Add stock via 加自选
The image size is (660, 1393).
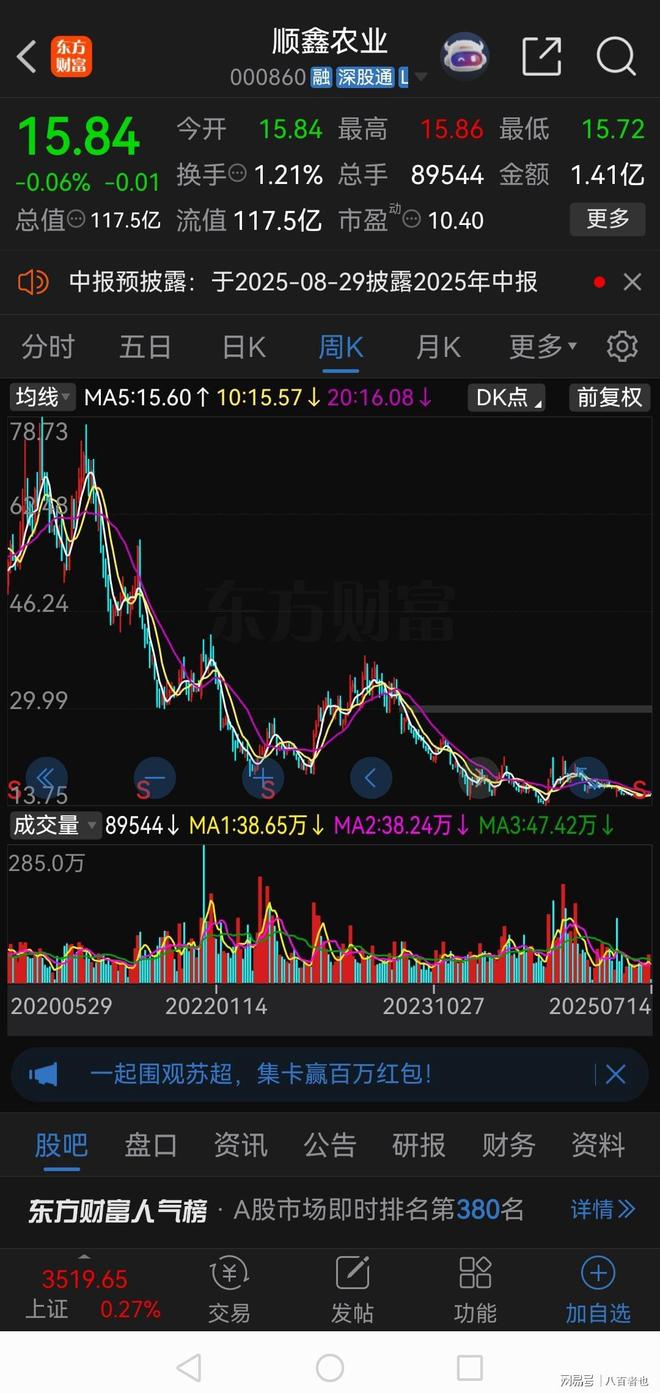click(x=598, y=1290)
